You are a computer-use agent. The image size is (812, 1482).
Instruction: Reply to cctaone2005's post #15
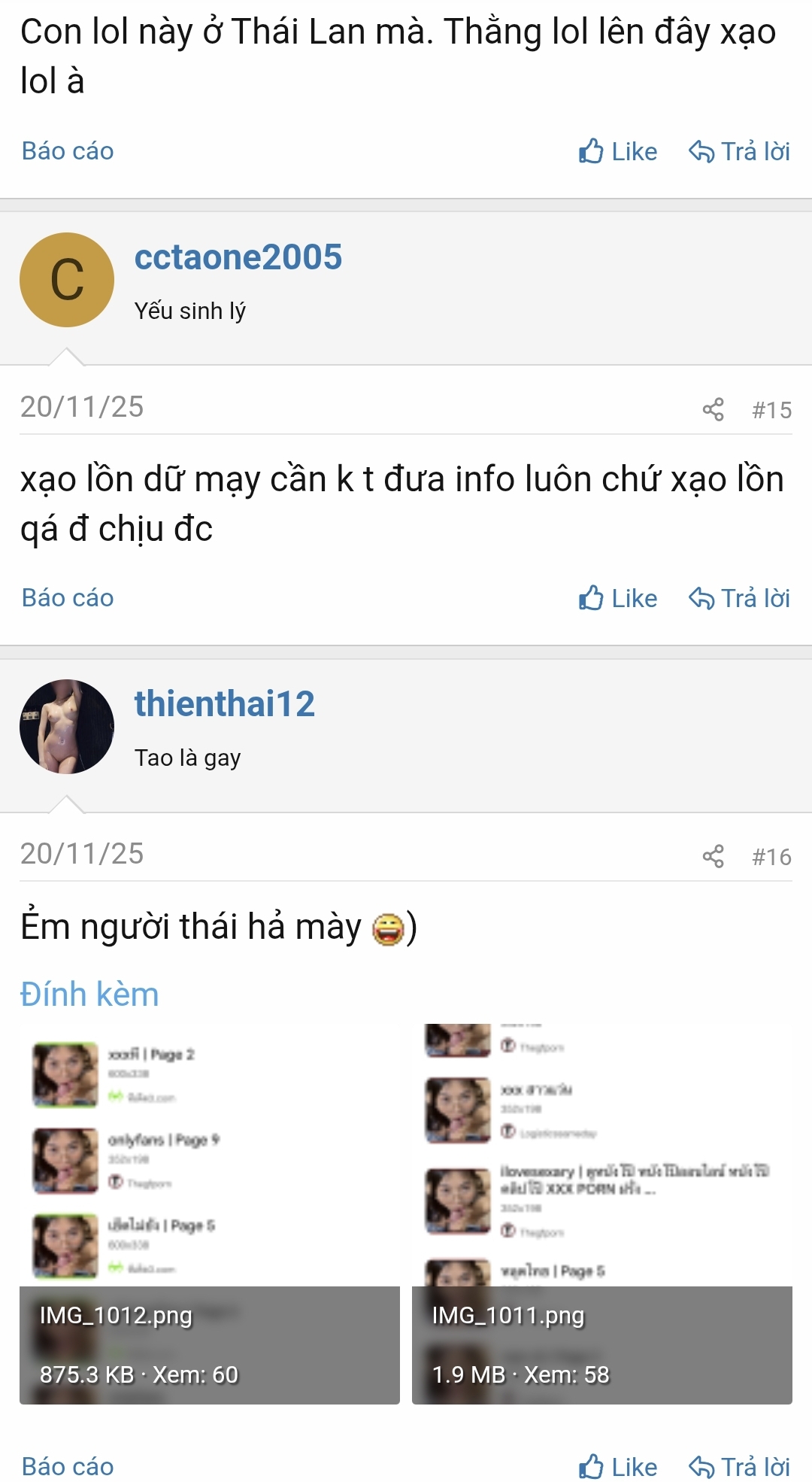[740, 598]
